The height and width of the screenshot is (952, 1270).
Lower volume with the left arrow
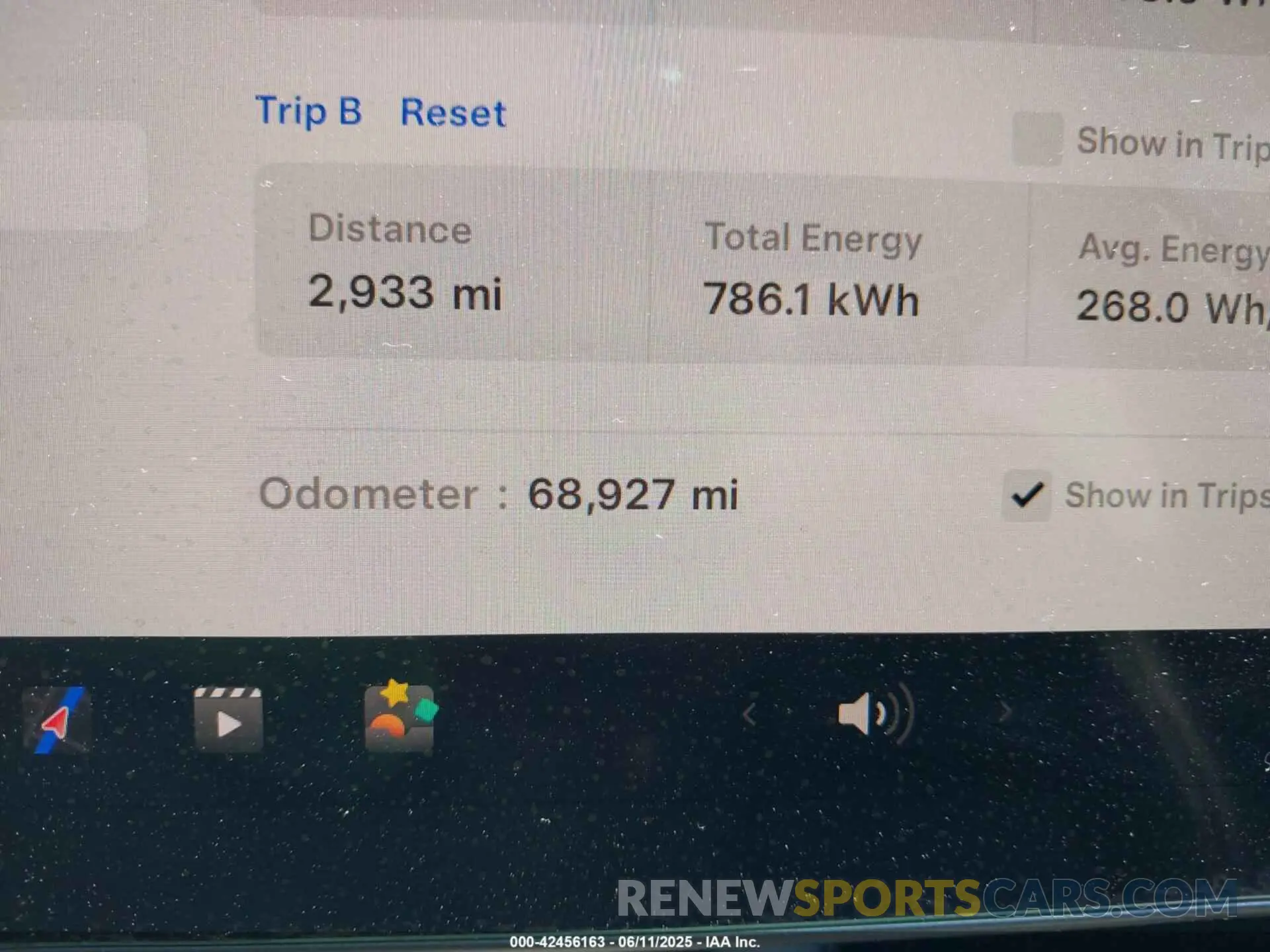click(749, 715)
